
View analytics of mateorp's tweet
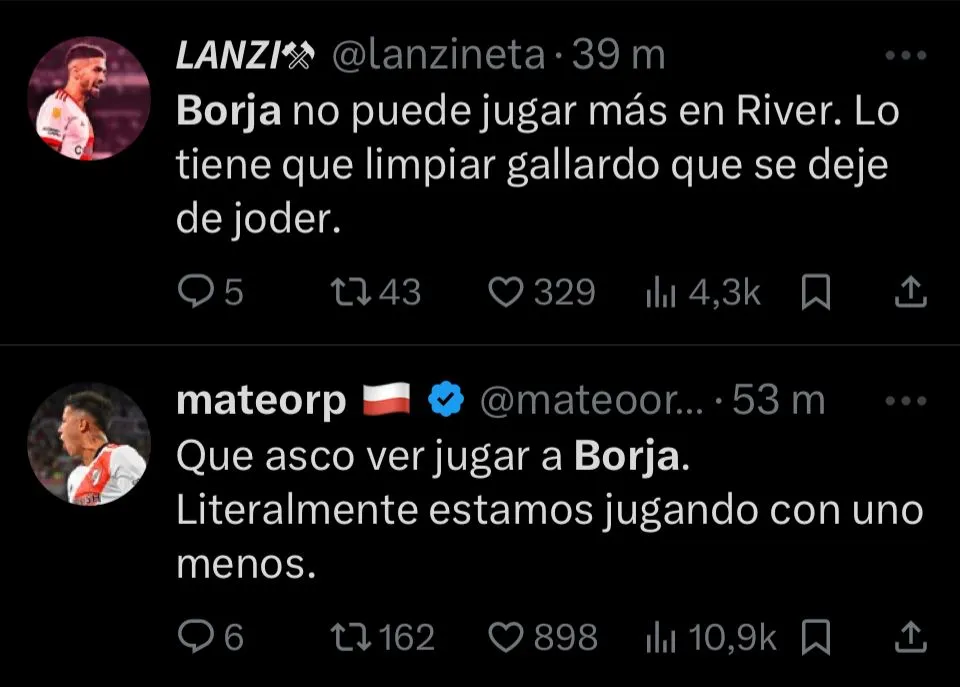(662, 637)
